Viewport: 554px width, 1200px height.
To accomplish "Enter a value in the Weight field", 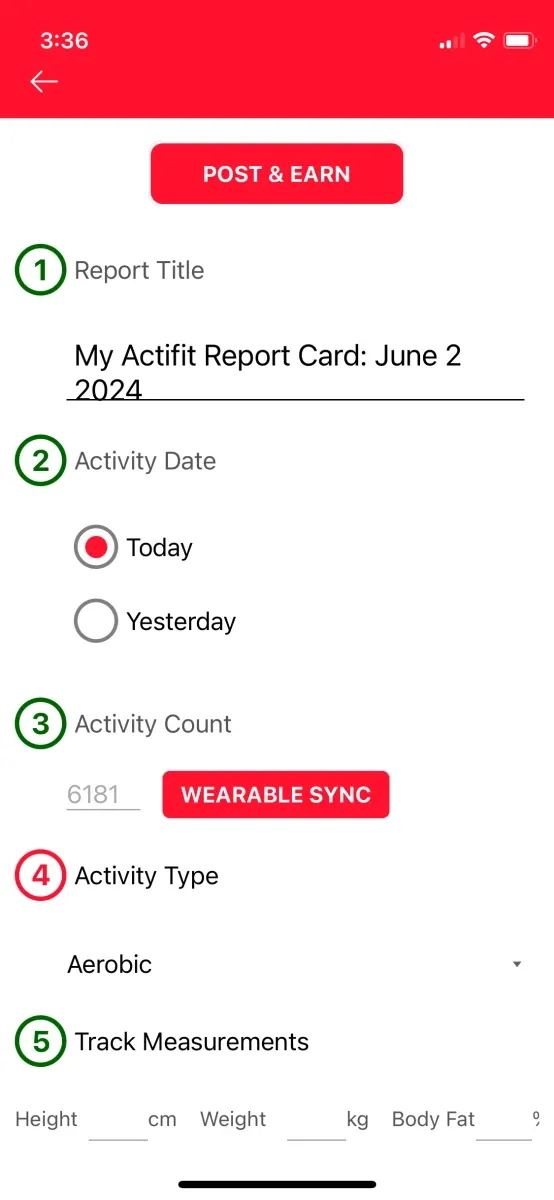I will (x=316, y=1120).
